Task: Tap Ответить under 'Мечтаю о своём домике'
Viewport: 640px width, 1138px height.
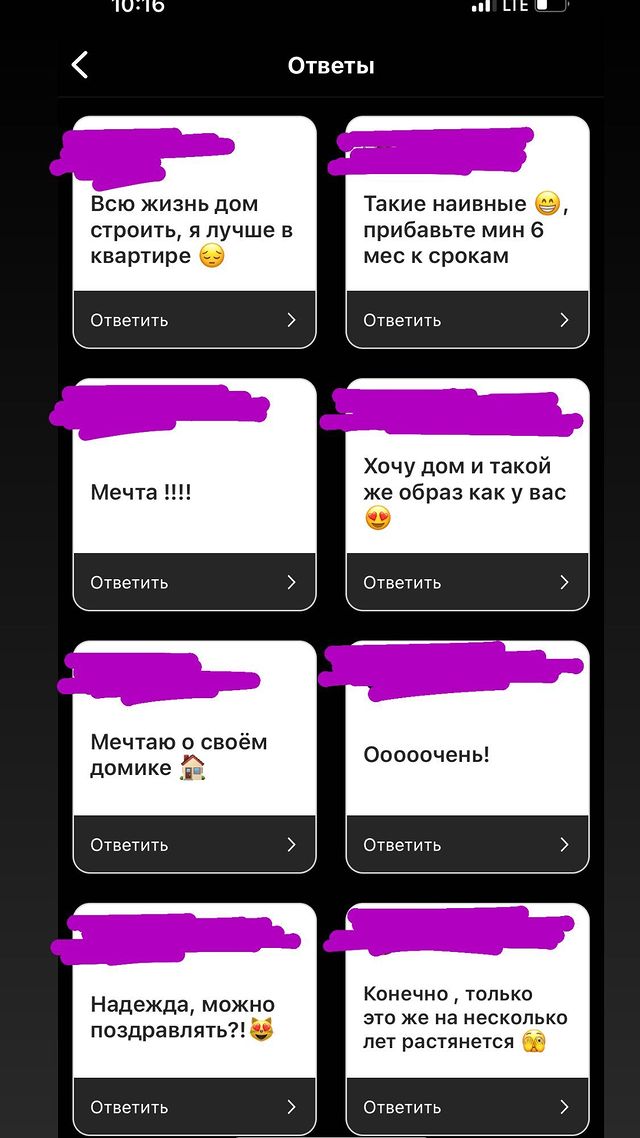Action: coord(194,844)
